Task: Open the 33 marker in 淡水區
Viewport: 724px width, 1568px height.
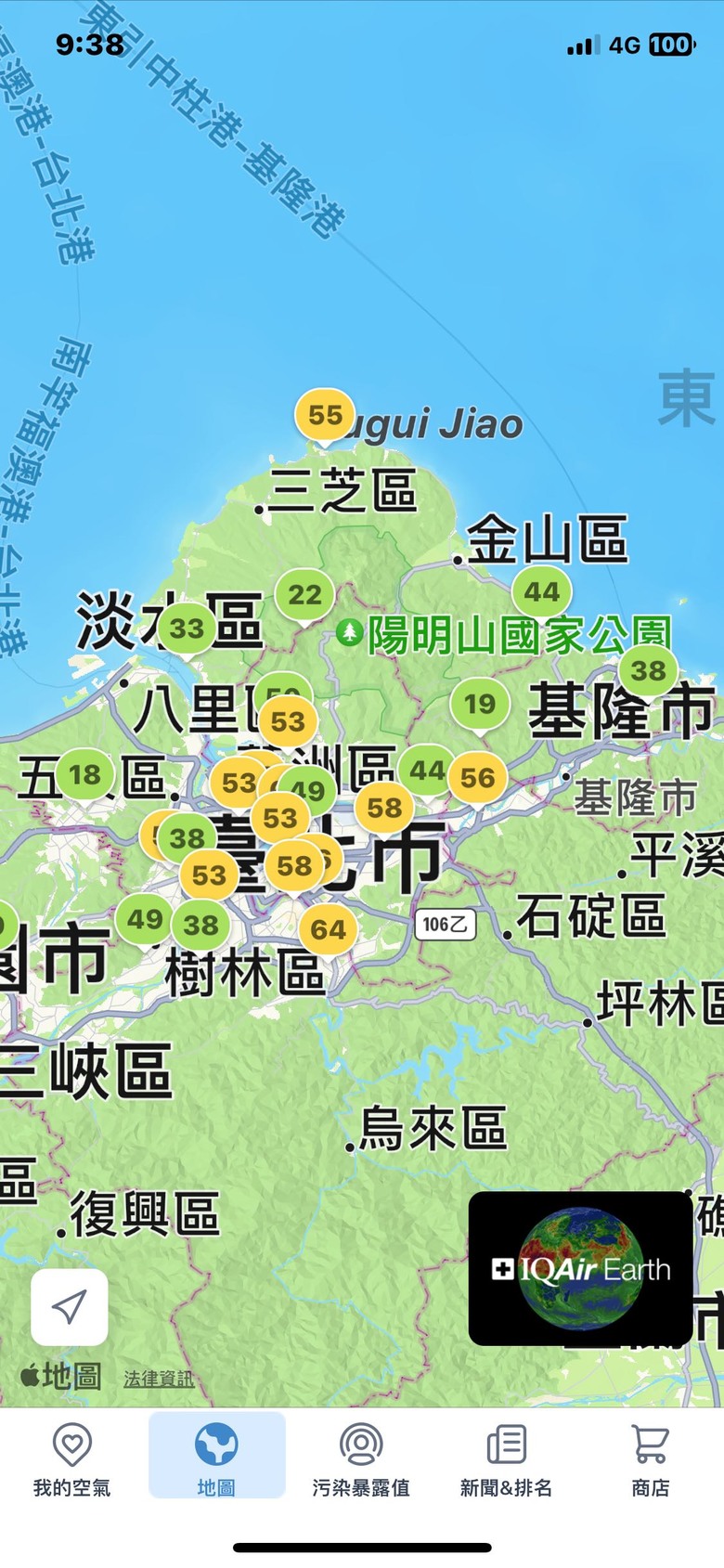Action: [187, 629]
